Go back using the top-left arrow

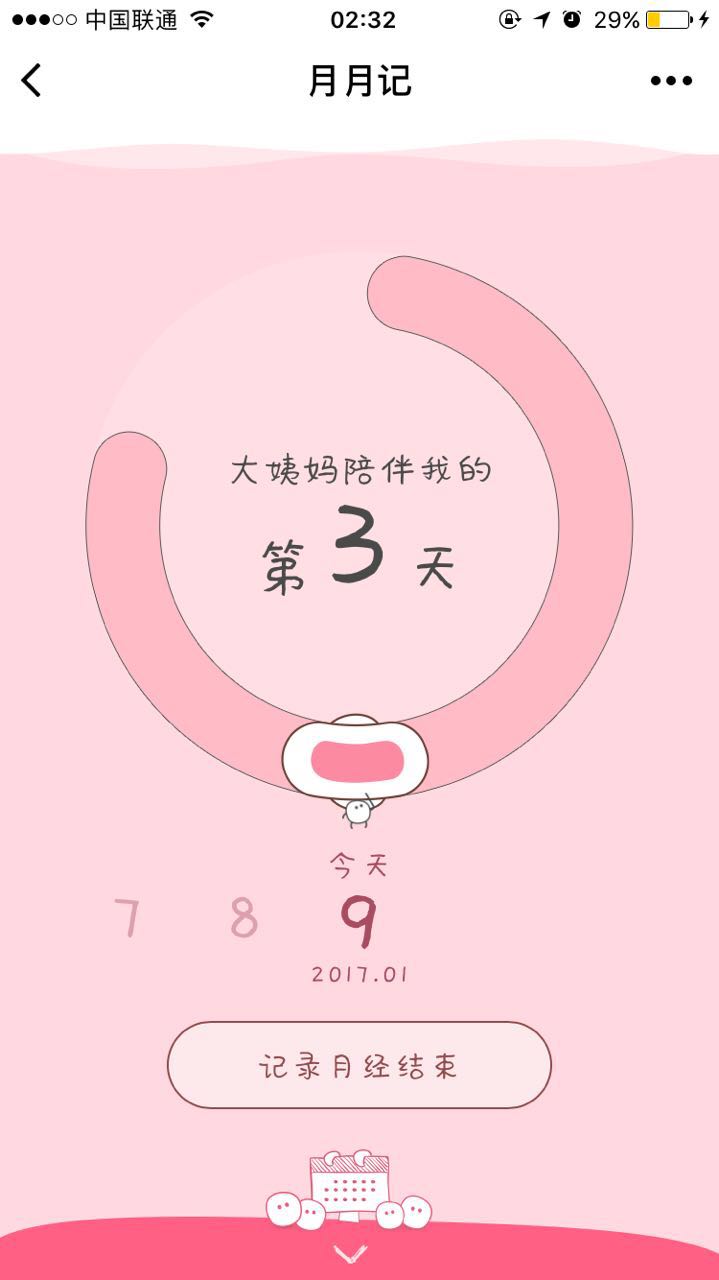coord(32,80)
